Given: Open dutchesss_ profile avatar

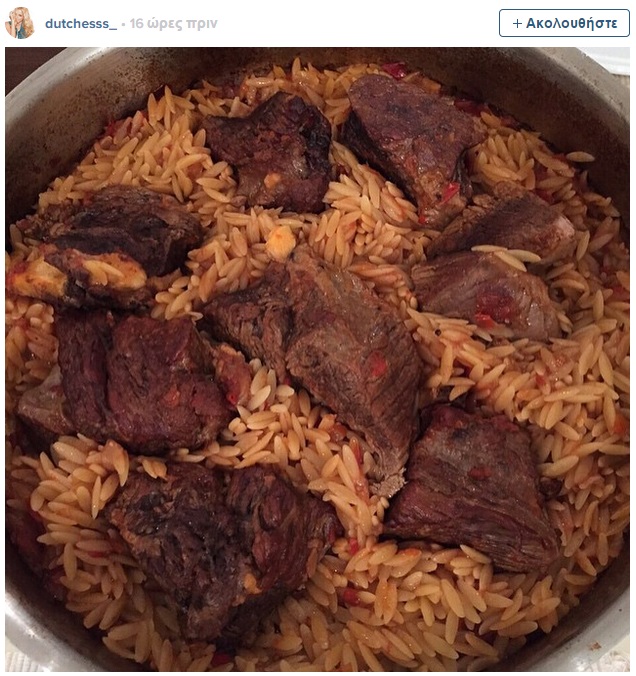Looking at the screenshot, I should [20, 23].
